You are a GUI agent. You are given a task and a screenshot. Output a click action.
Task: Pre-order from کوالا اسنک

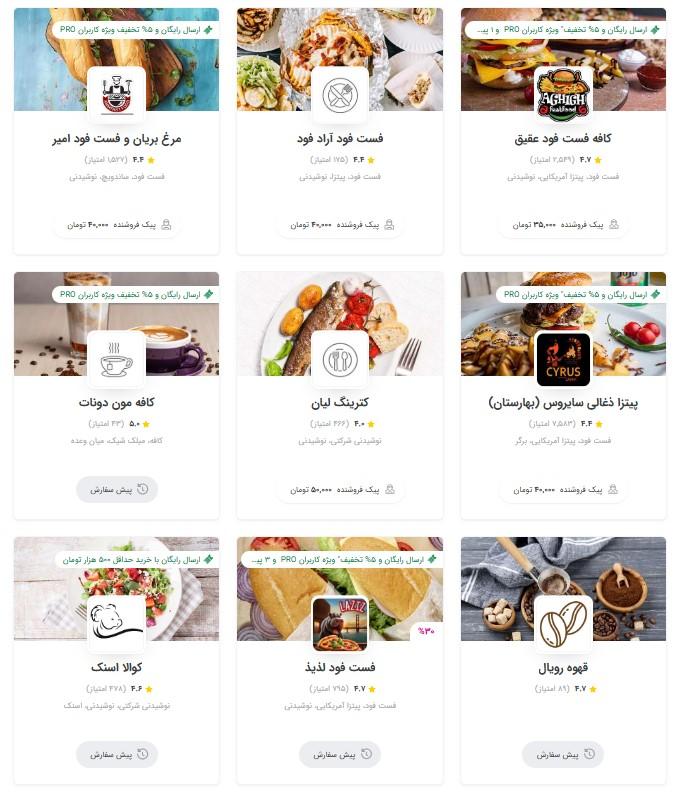117,754
